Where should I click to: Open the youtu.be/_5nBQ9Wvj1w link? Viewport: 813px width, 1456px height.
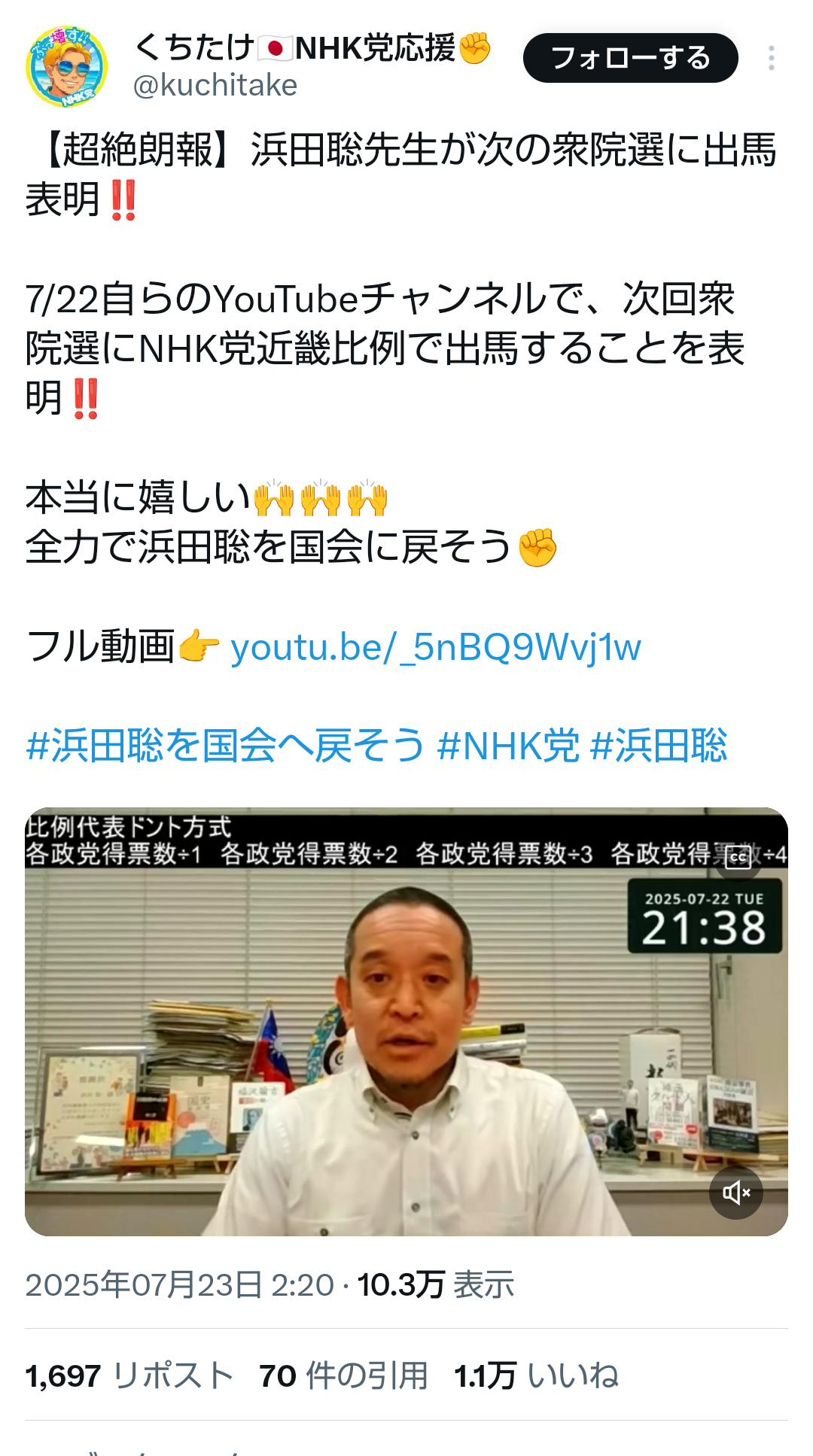pyautogui.click(x=436, y=647)
